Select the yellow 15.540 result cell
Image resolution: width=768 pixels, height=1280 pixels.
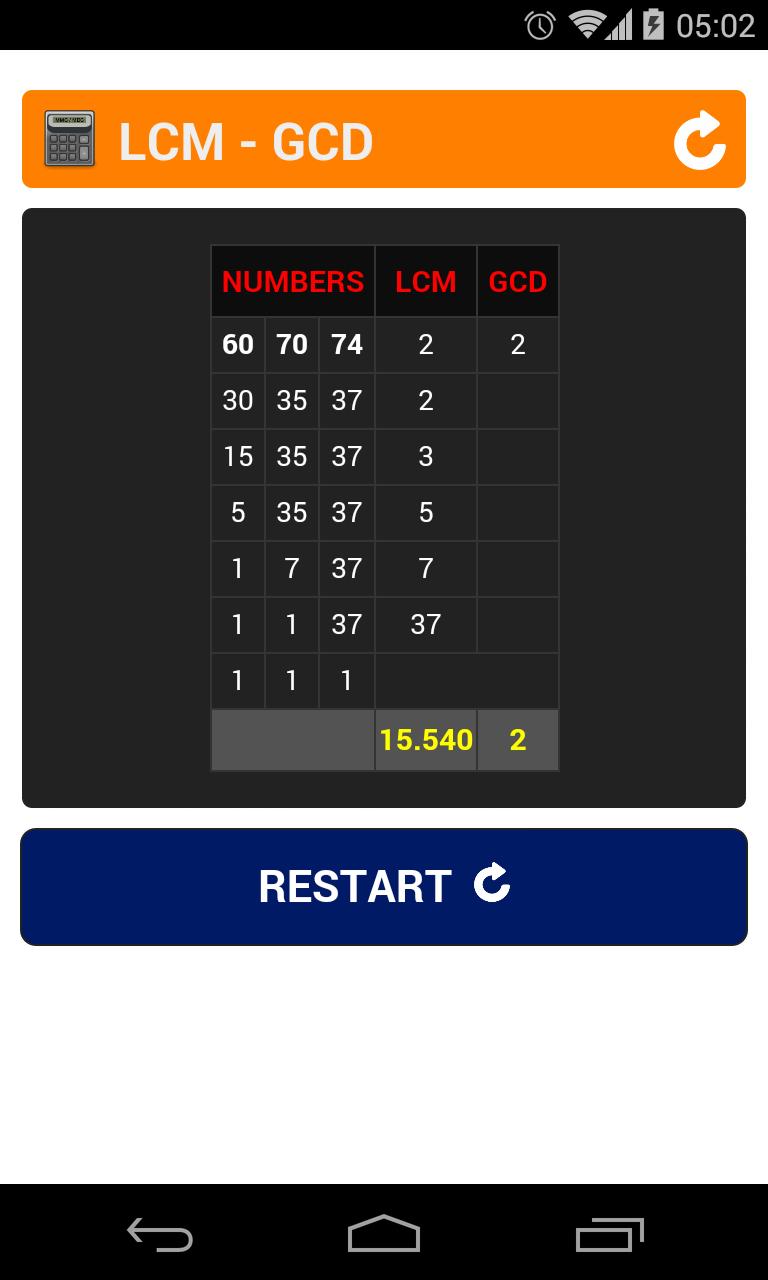pos(425,740)
